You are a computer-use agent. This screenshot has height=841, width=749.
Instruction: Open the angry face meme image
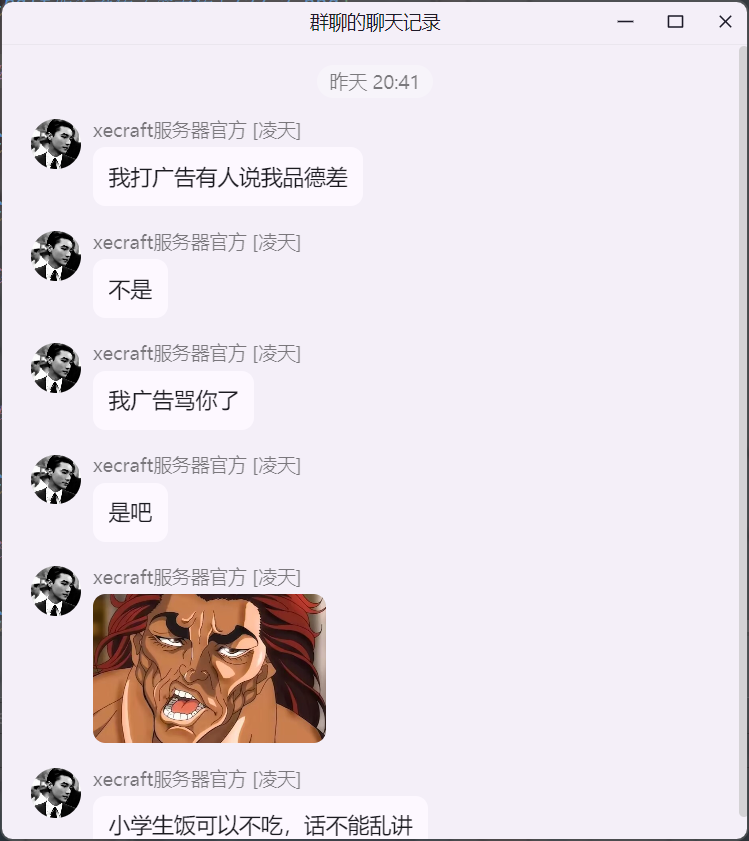coord(209,668)
